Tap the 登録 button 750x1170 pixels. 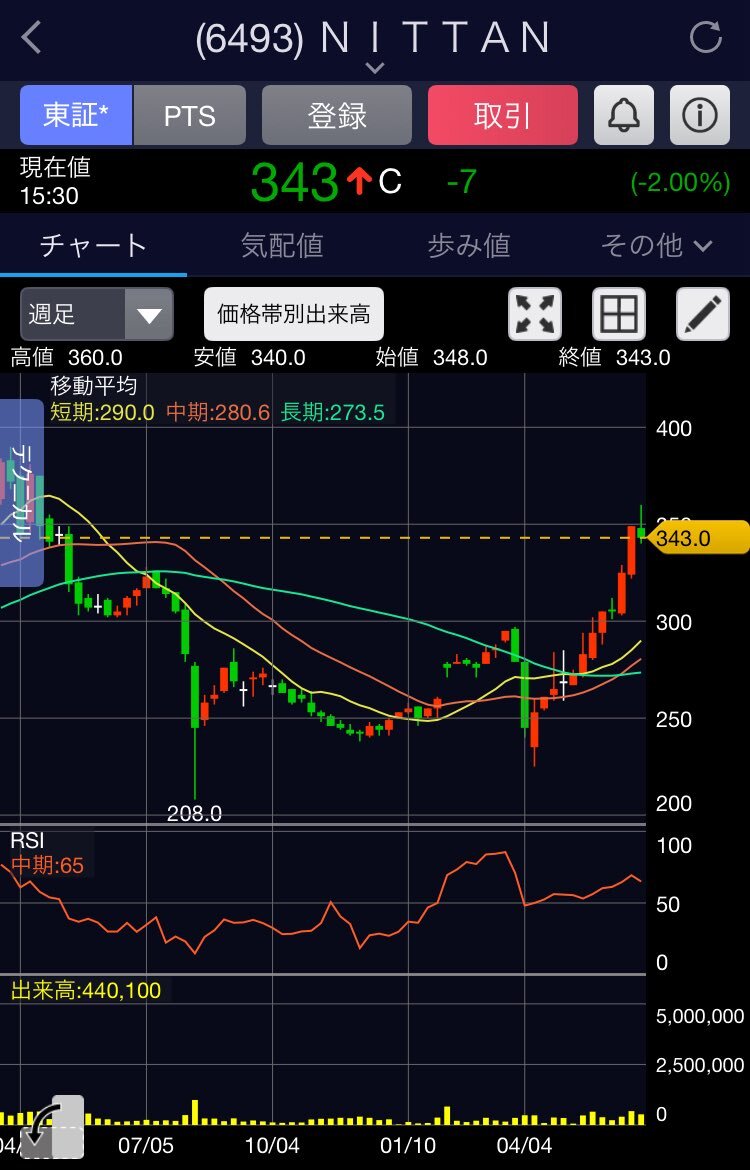click(337, 115)
